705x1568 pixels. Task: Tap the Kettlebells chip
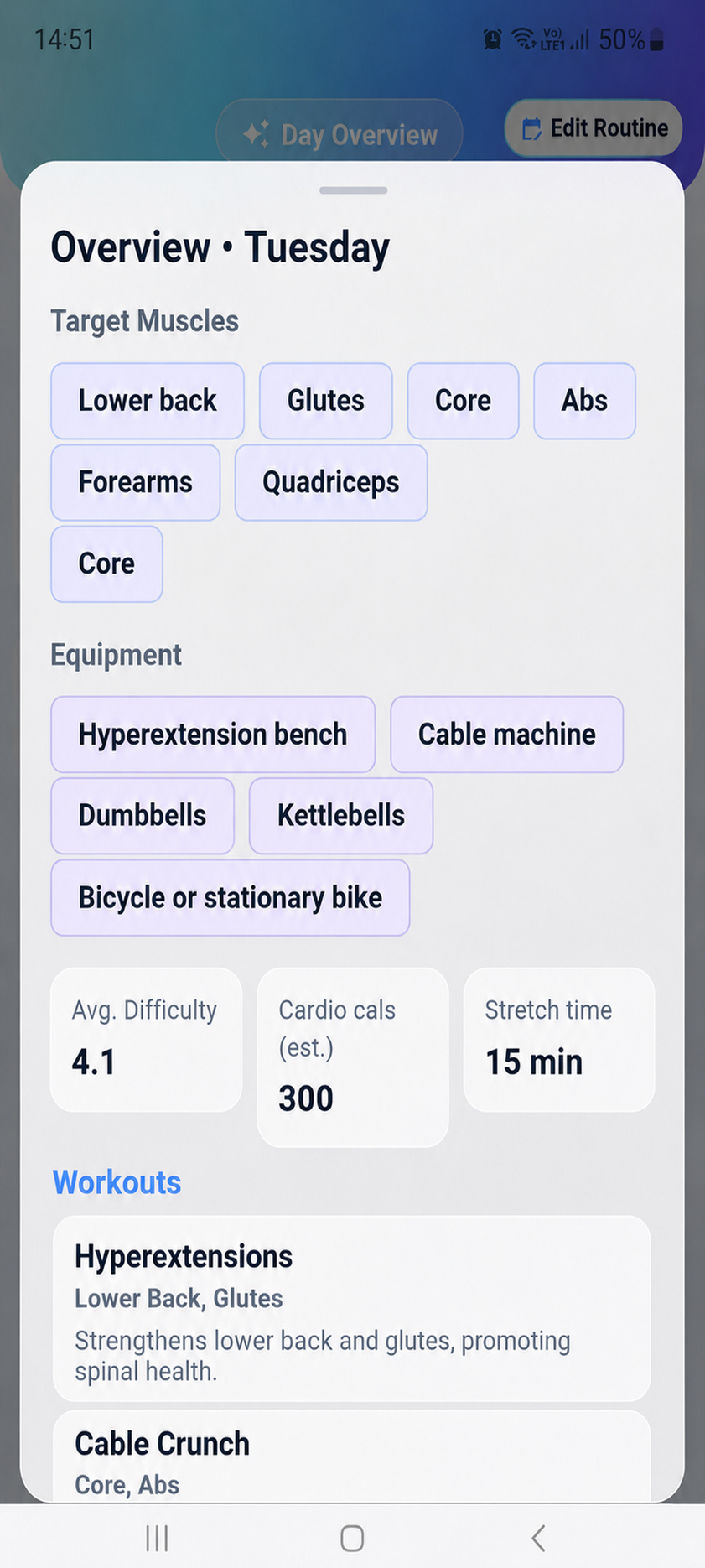pos(341,816)
